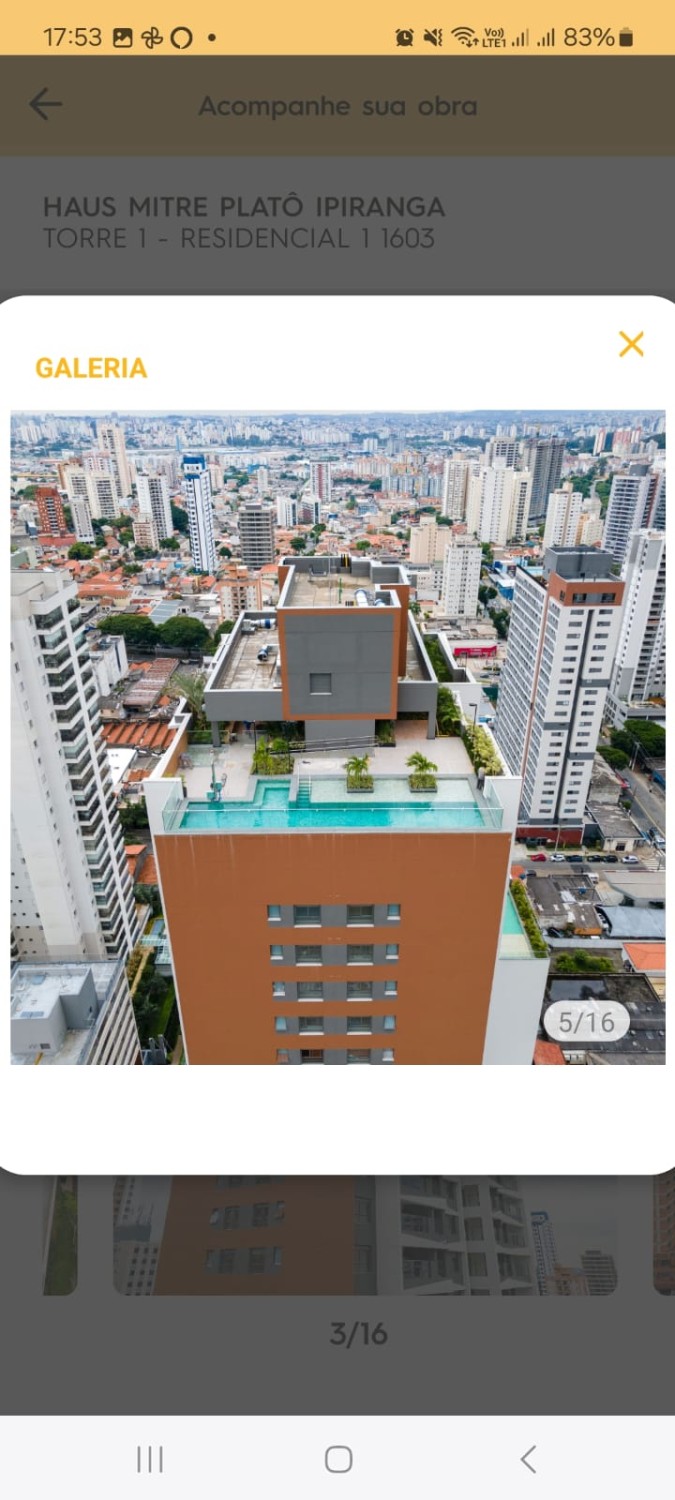Go back from Acompanhe sua obra
The height and width of the screenshot is (1500, 675).
(x=45, y=105)
